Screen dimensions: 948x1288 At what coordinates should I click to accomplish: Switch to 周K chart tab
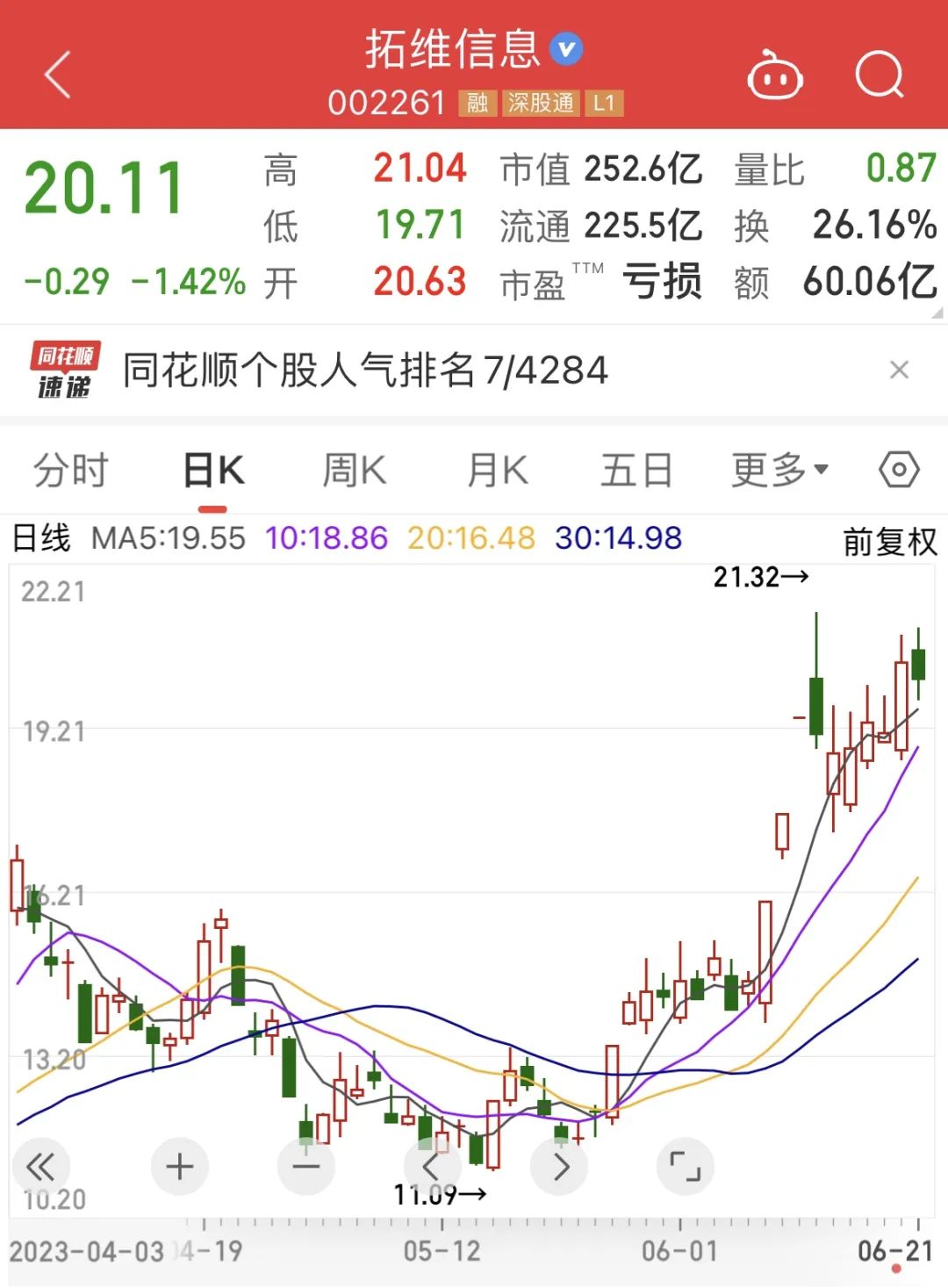[x=354, y=471]
